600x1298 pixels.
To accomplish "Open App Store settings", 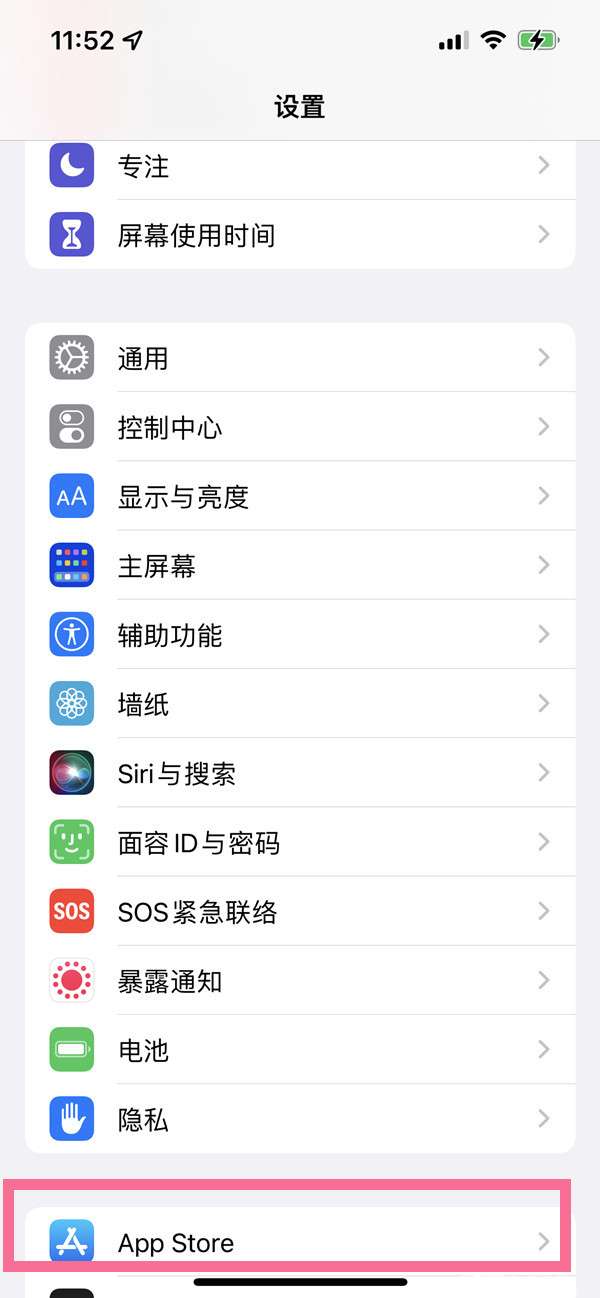I will [300, 1242].
